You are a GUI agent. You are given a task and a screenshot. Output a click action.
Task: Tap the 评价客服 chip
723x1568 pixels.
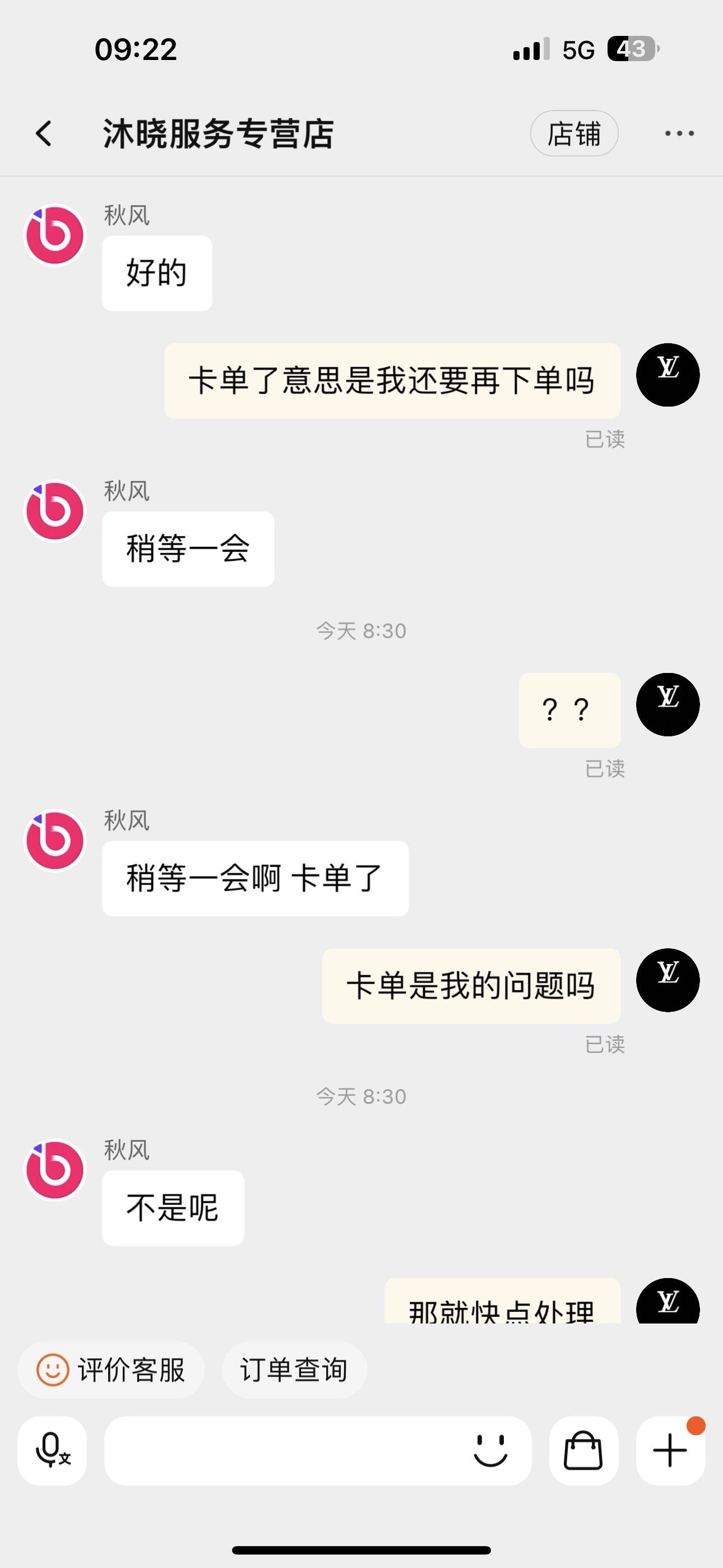coord(111,1370)
